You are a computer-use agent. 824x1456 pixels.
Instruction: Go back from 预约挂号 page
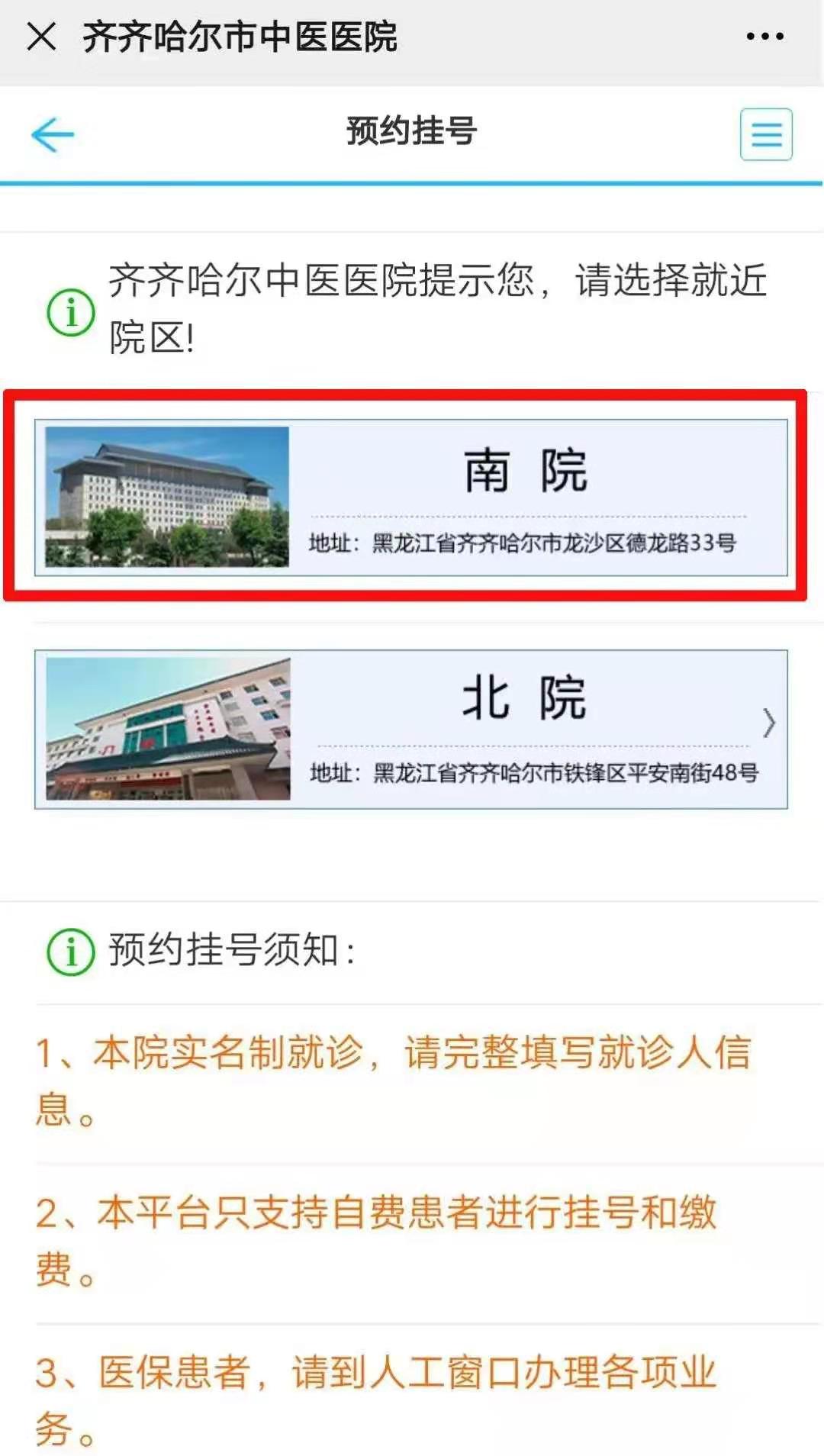[52, 134]
